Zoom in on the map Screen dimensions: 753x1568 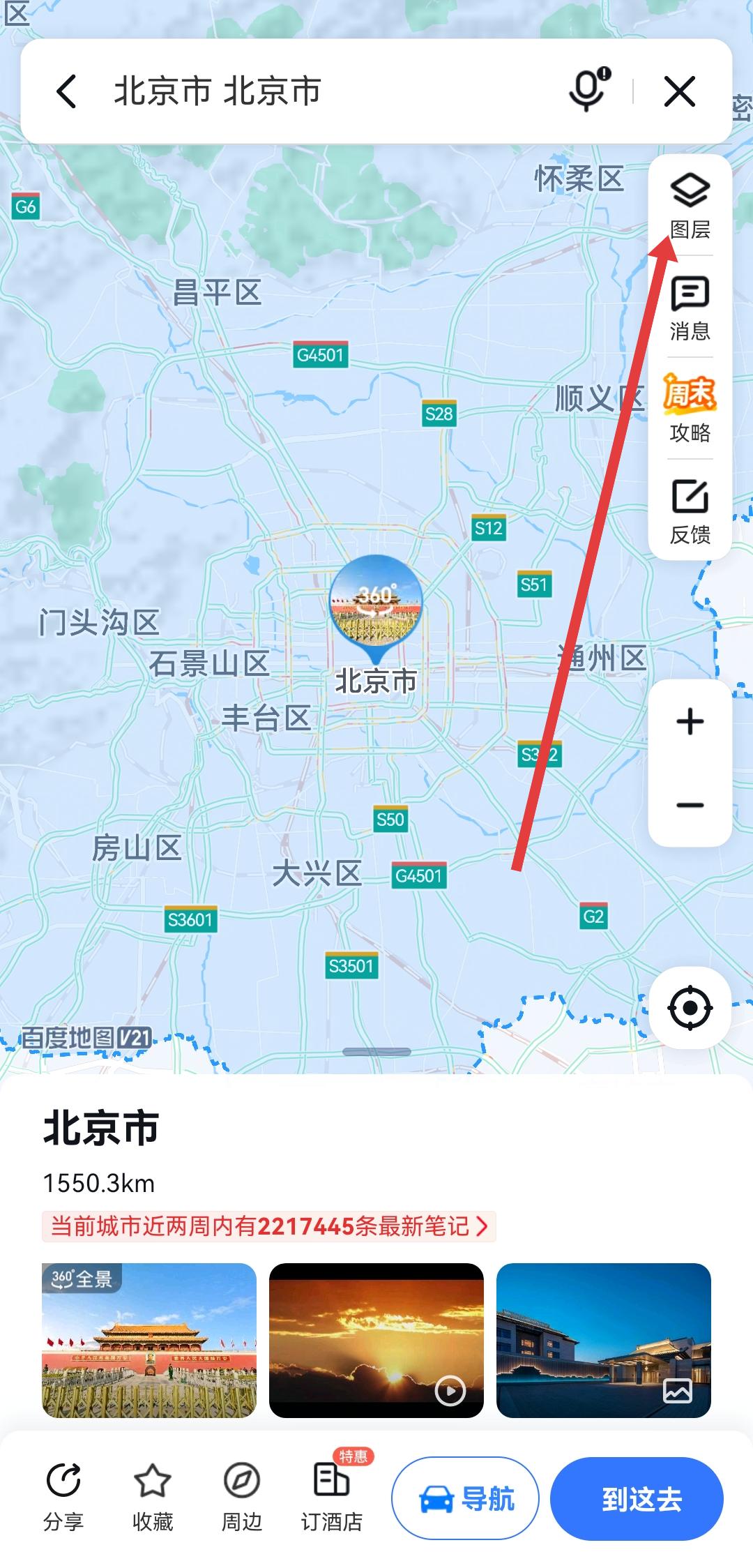[x=690, y=721]
